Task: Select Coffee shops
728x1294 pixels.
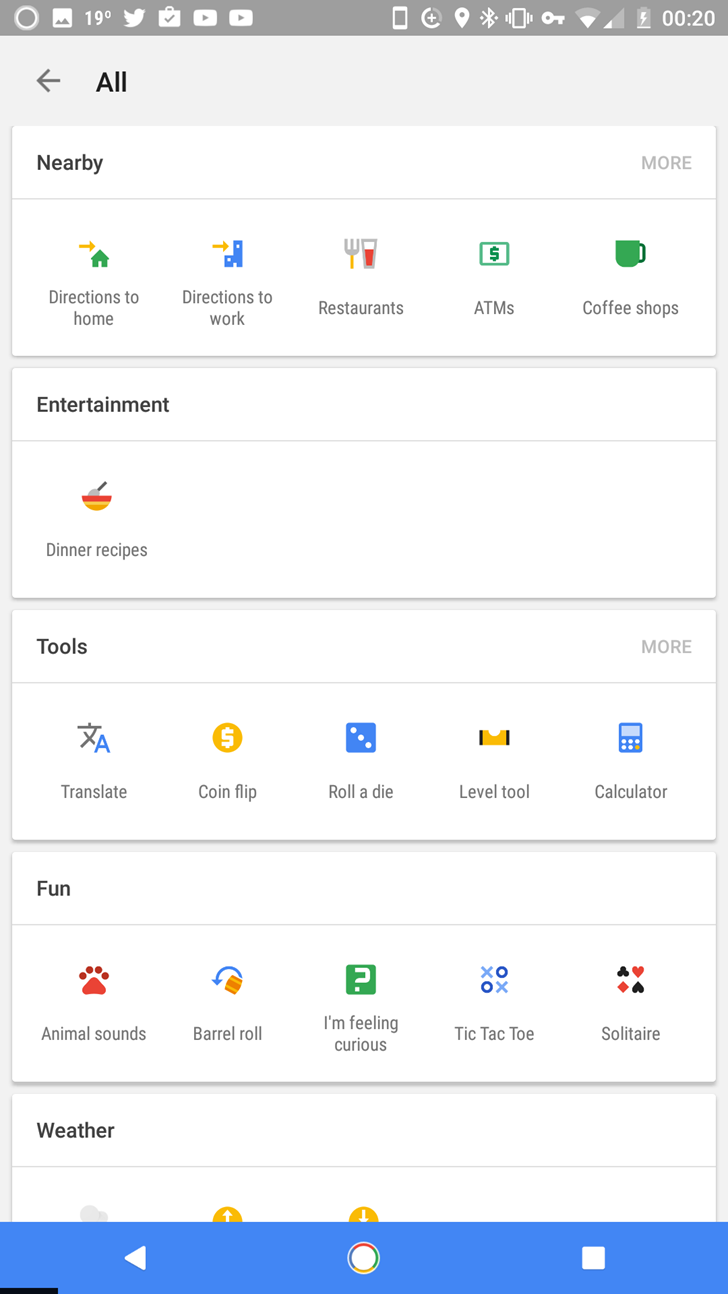Action: [630, 279]
